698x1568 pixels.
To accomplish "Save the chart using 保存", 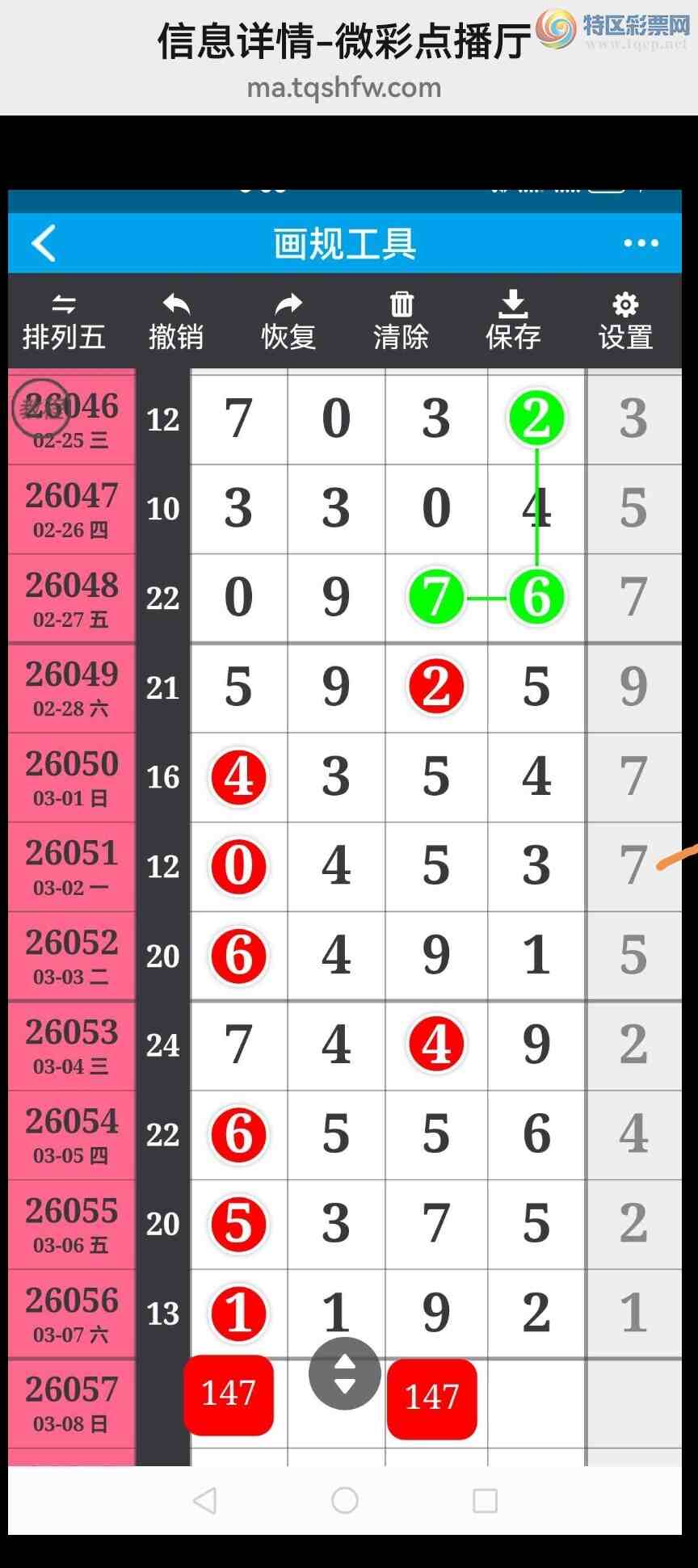I will click(513, 322).
